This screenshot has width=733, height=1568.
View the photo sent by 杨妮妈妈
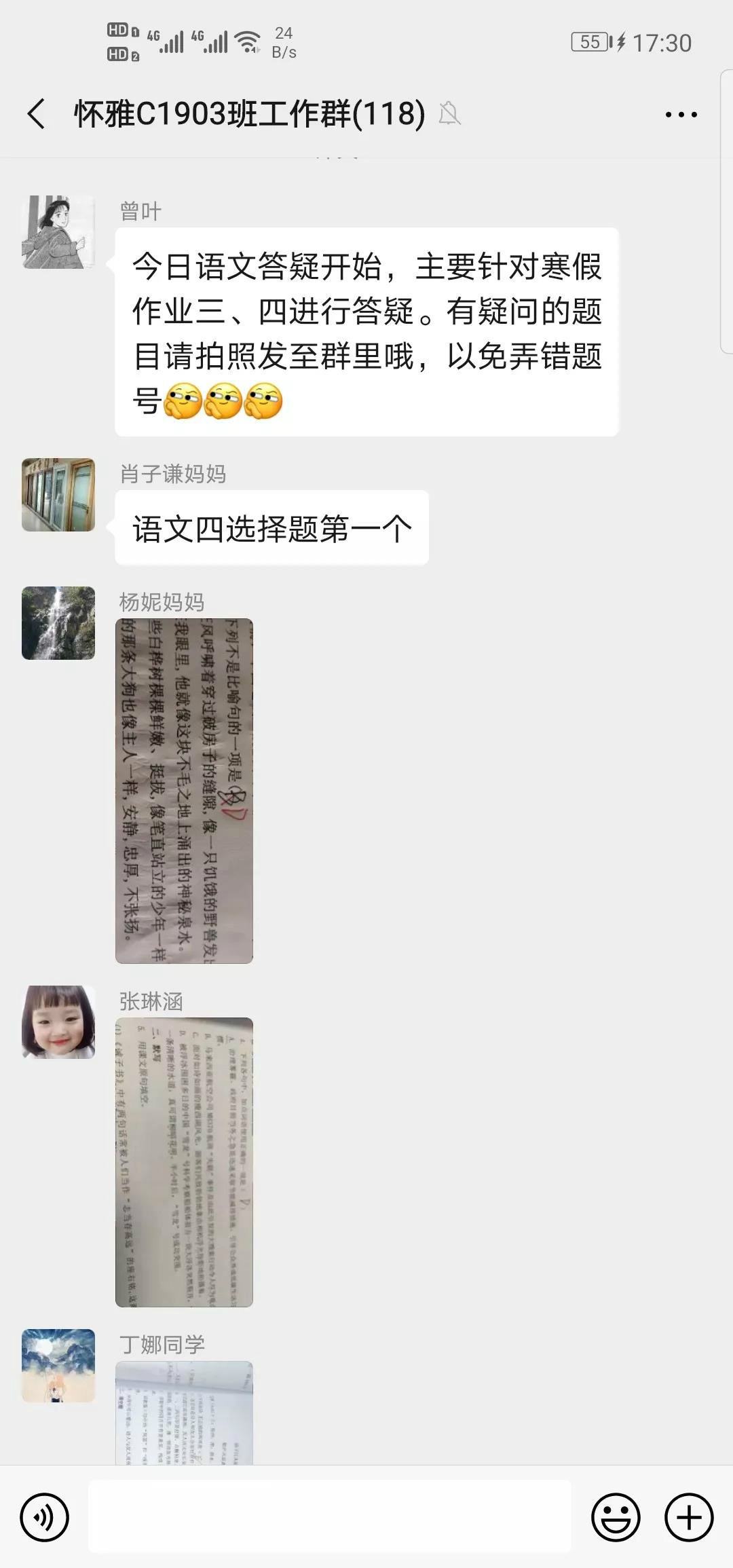(184, 791)
